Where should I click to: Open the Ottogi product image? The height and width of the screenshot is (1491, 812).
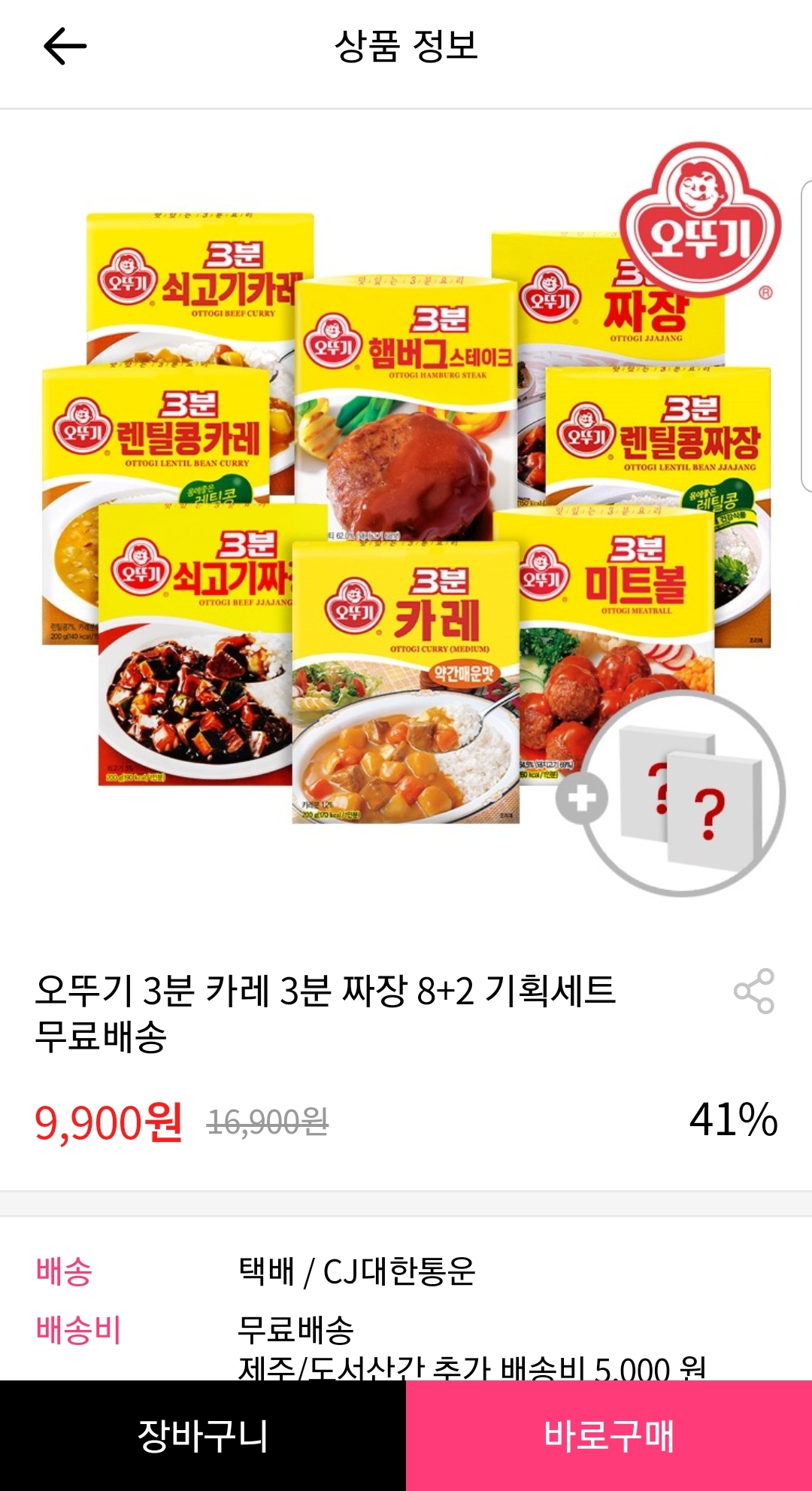pos(406,519)
